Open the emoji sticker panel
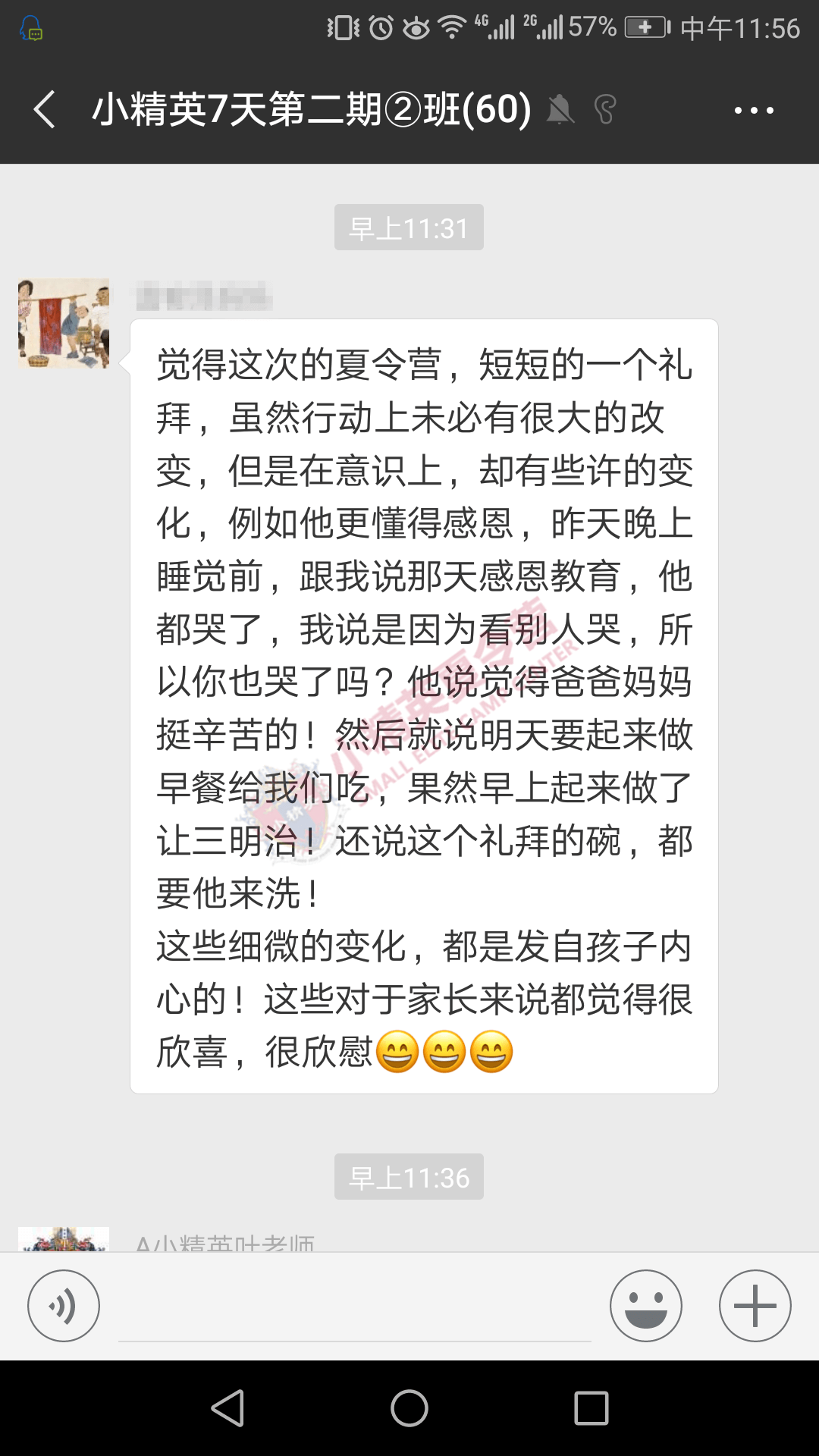This screenshot has width=819, height=1456. point(646,1306)
